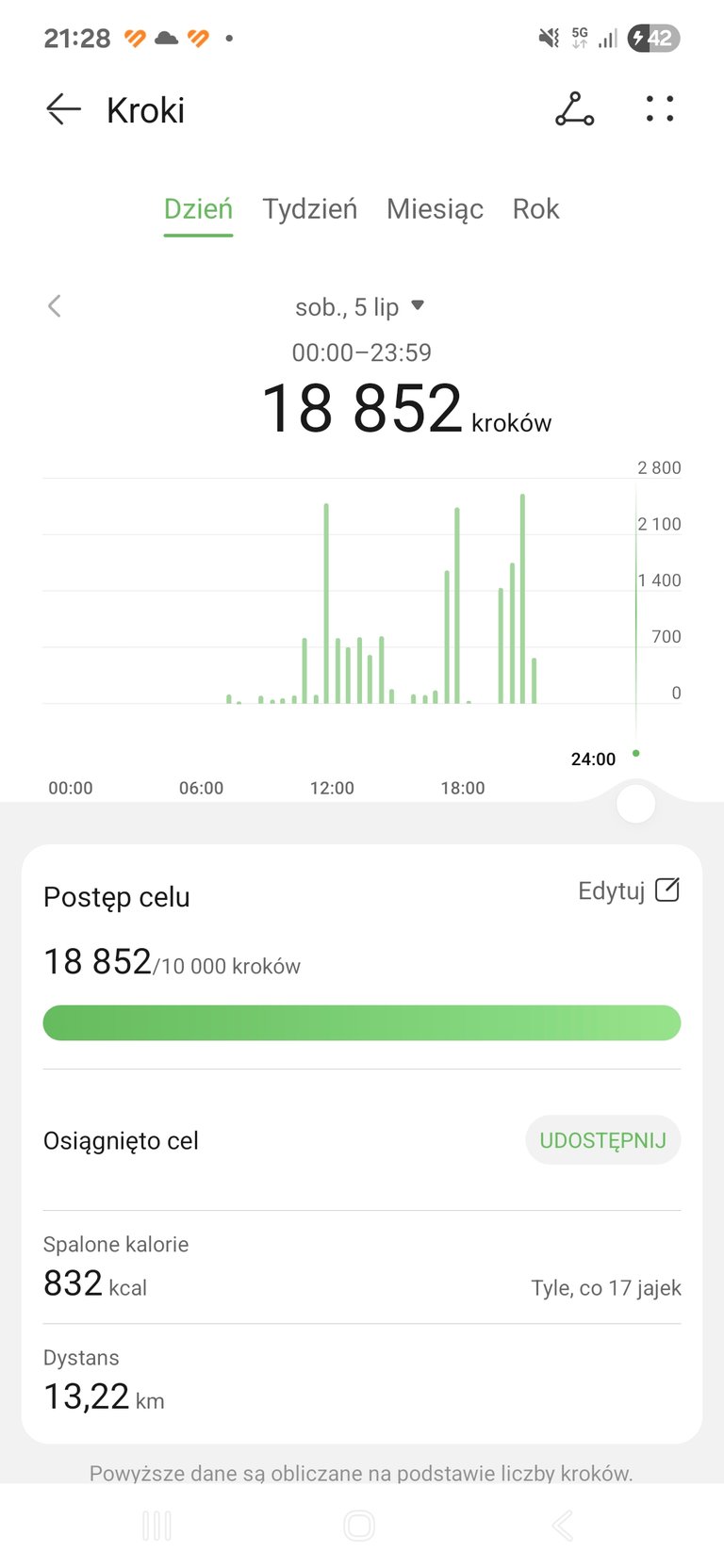Open the date picker sob., 5 lip

360,307
